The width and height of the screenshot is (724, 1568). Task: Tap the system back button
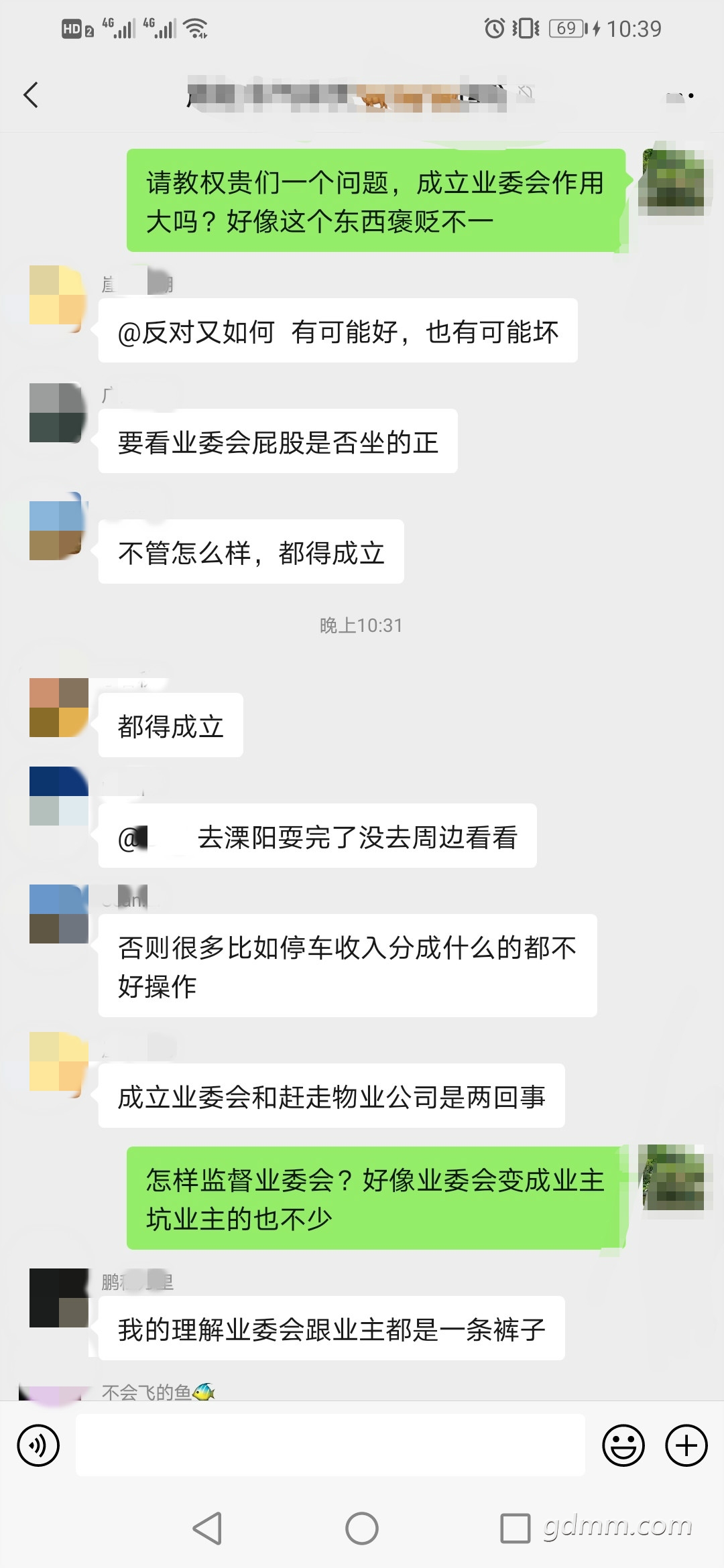coord(207,1528)
